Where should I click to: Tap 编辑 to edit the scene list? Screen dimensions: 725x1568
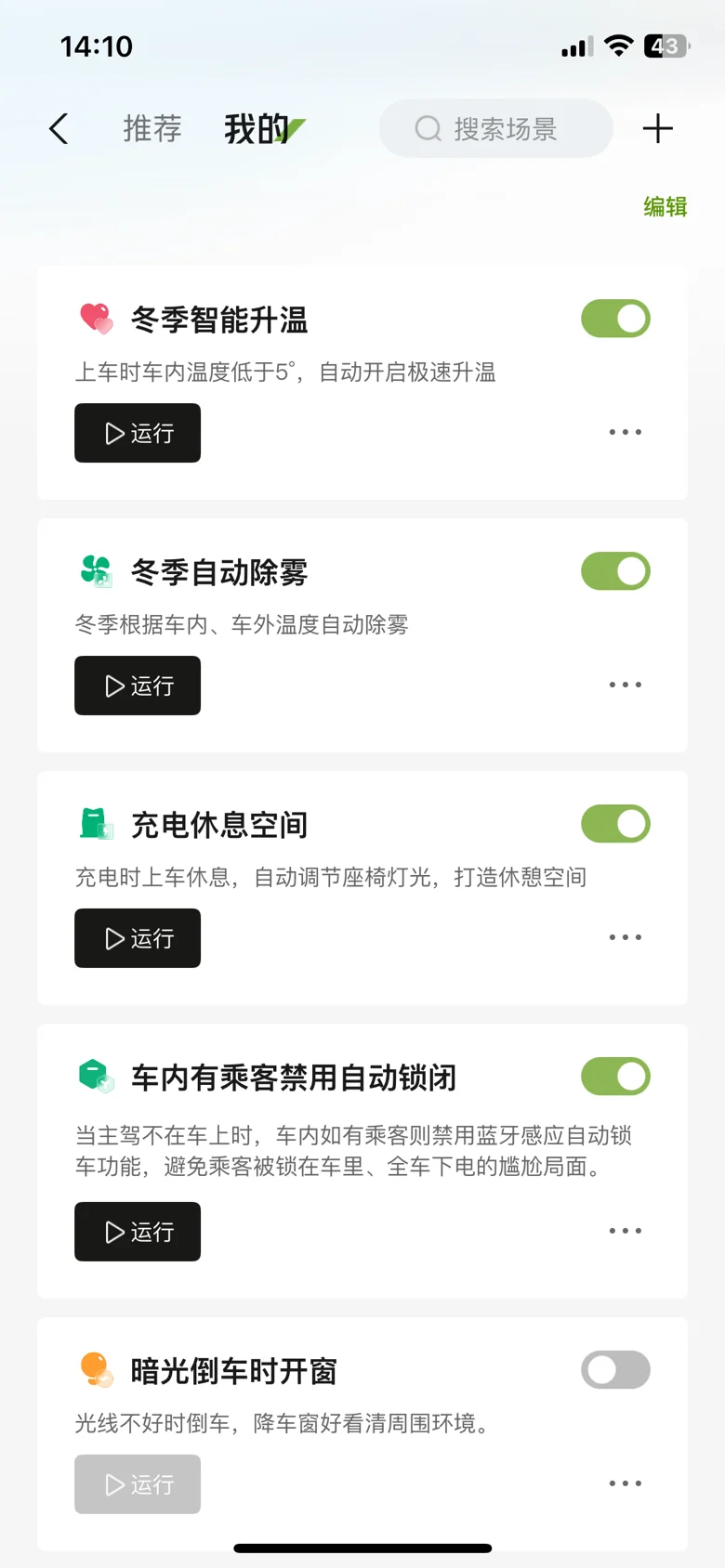point(666,206)
